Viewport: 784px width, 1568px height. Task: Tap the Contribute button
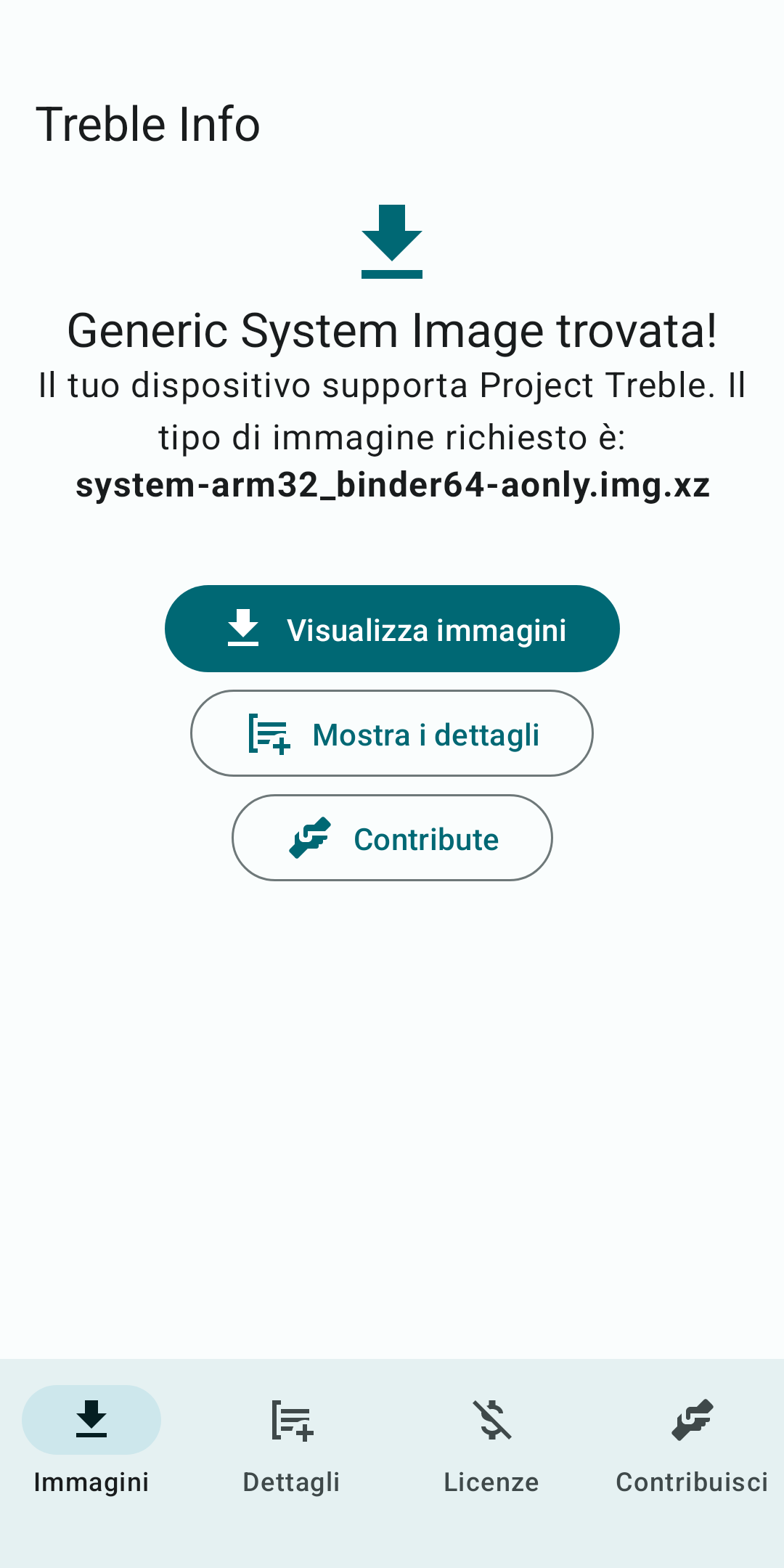[x=392, y=838]
